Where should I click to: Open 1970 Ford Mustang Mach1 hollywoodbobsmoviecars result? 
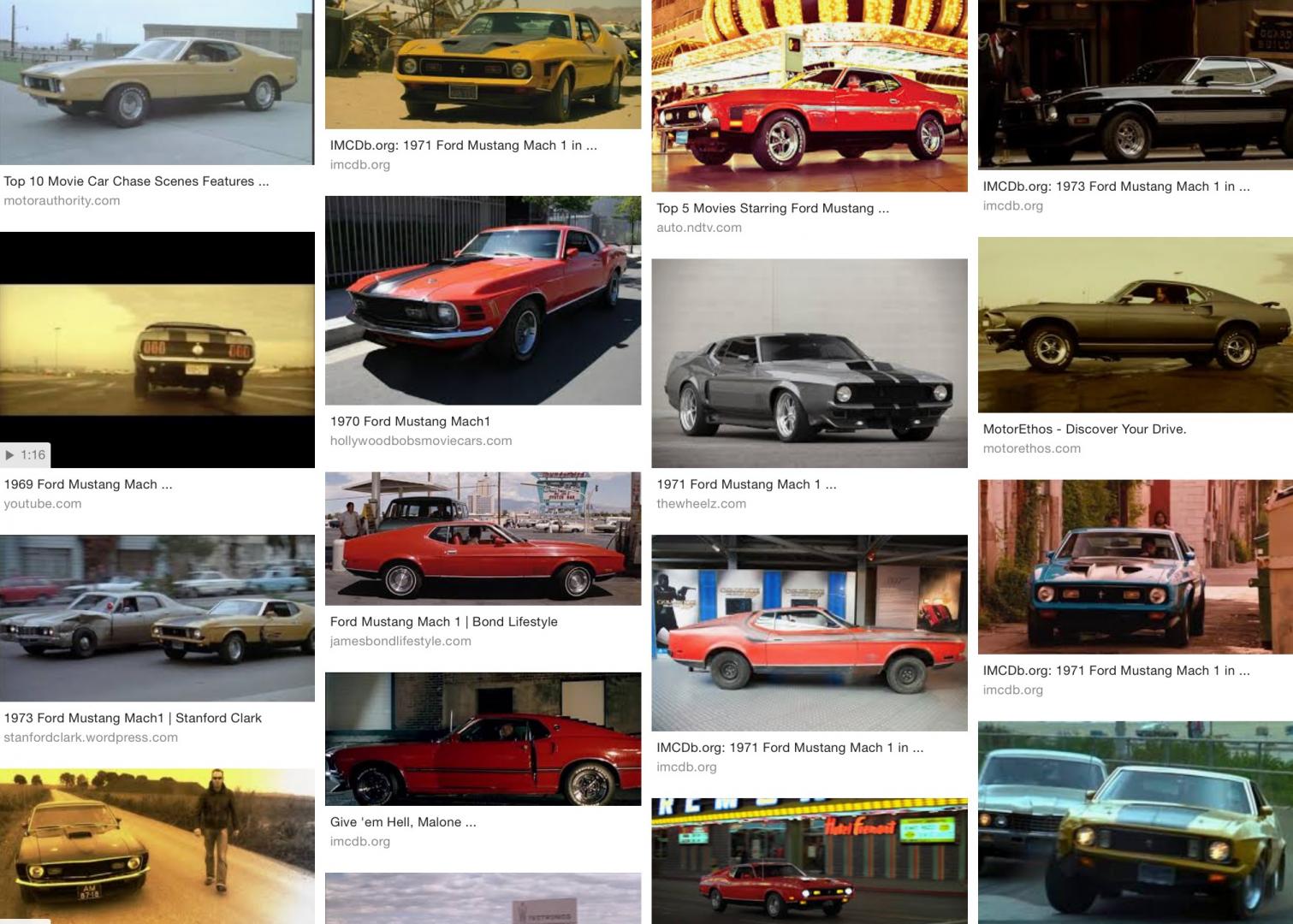click(483, 299)
